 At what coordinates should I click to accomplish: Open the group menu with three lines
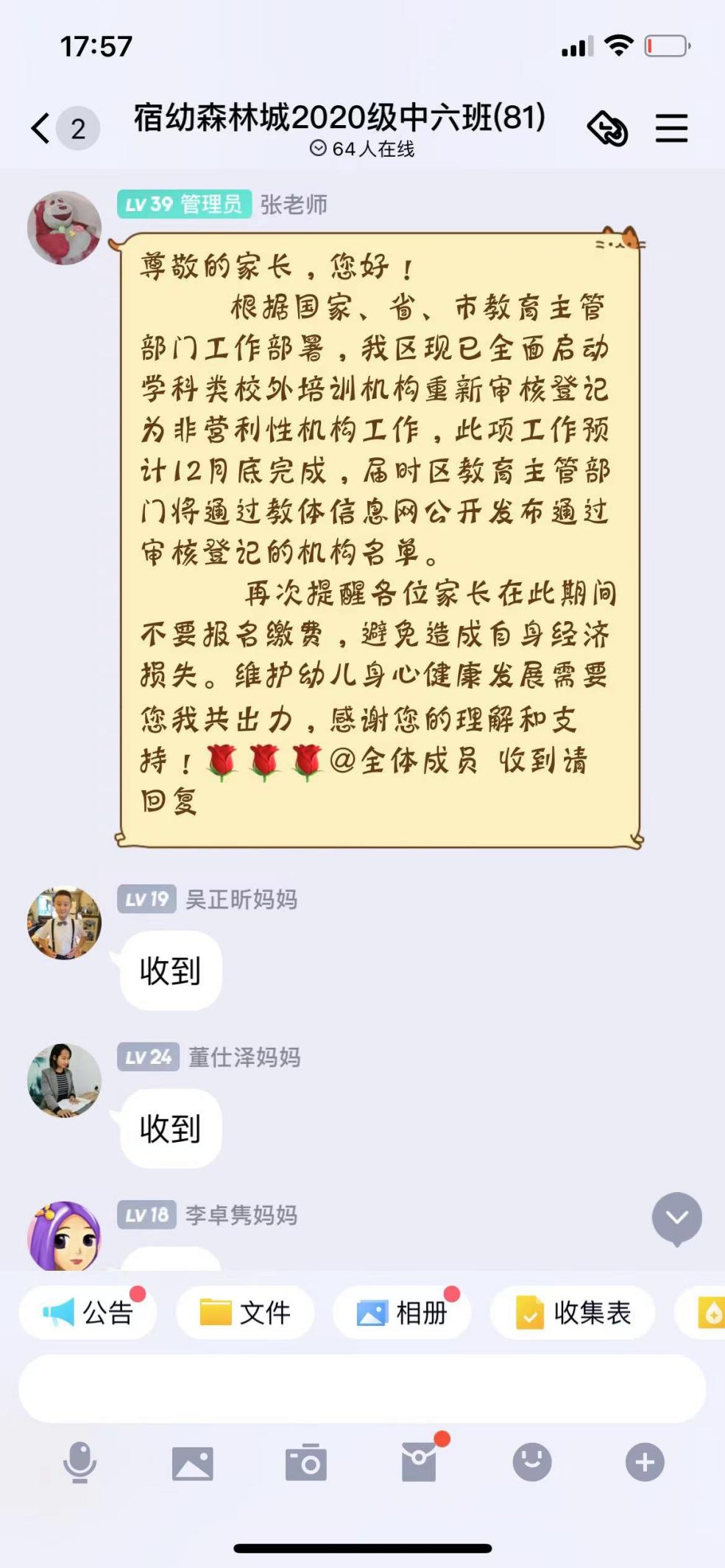point(671,129)
